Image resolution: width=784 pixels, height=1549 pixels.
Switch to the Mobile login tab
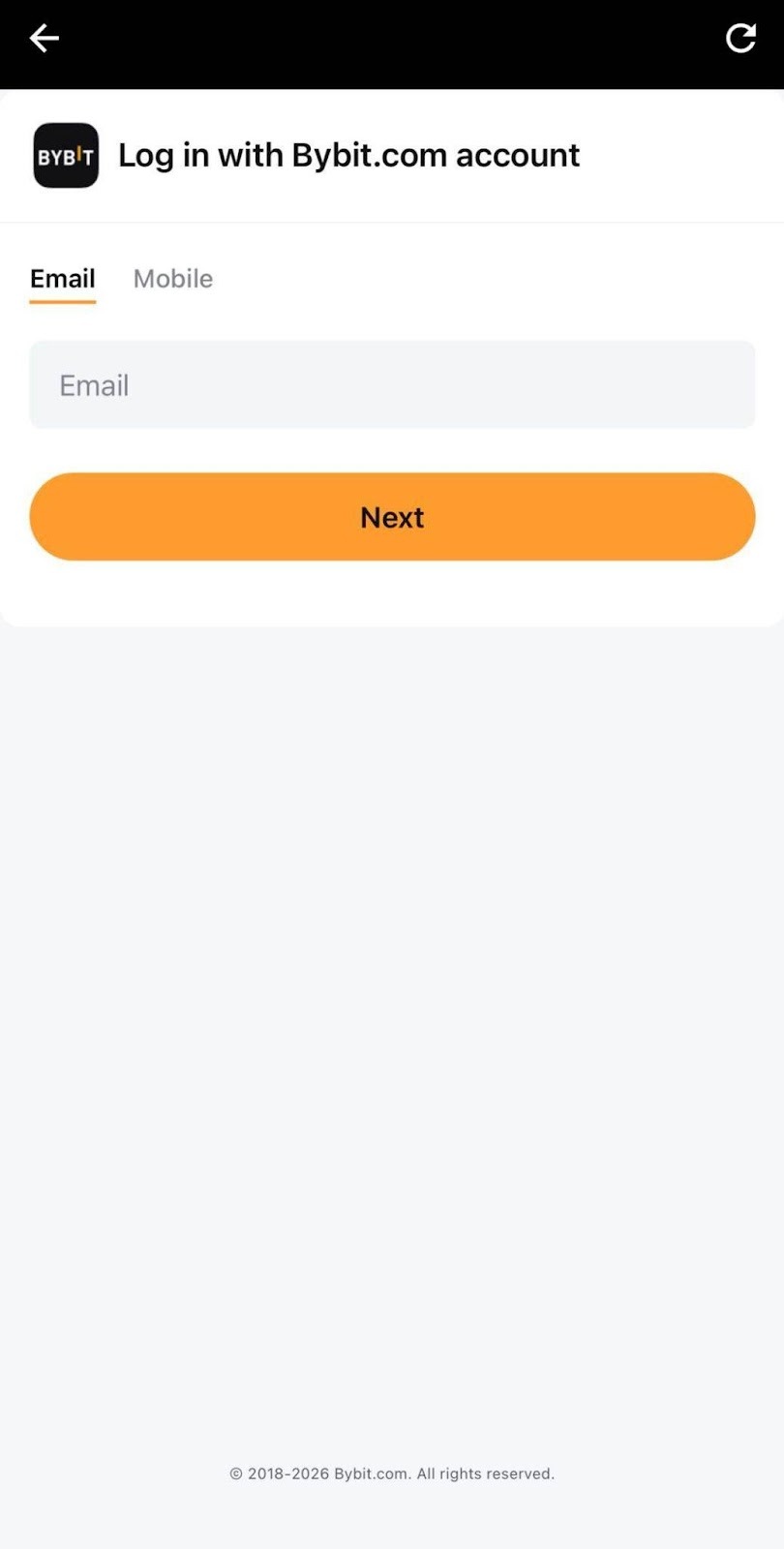pyautogui.click(x=173, y=279)
